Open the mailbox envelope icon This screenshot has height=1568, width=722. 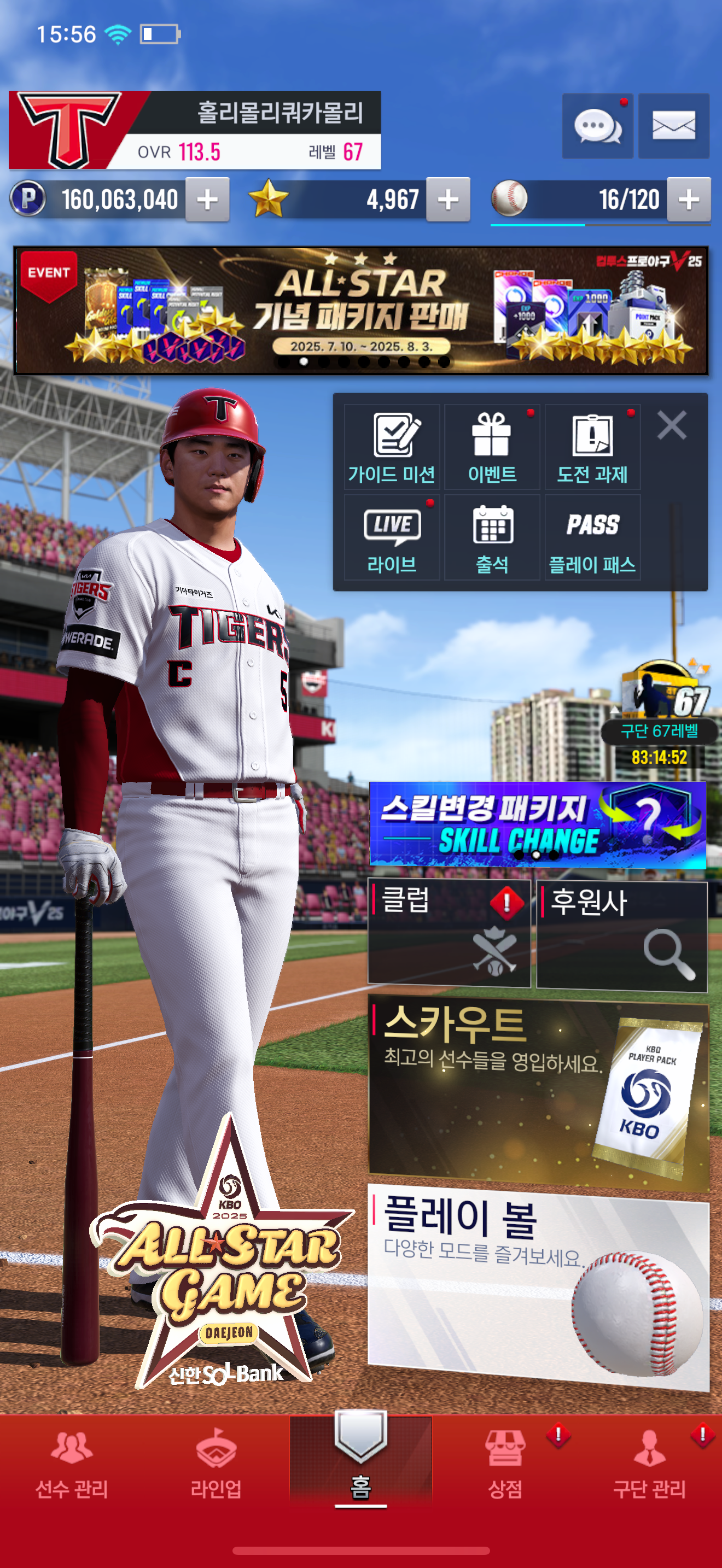coord(673,126)
